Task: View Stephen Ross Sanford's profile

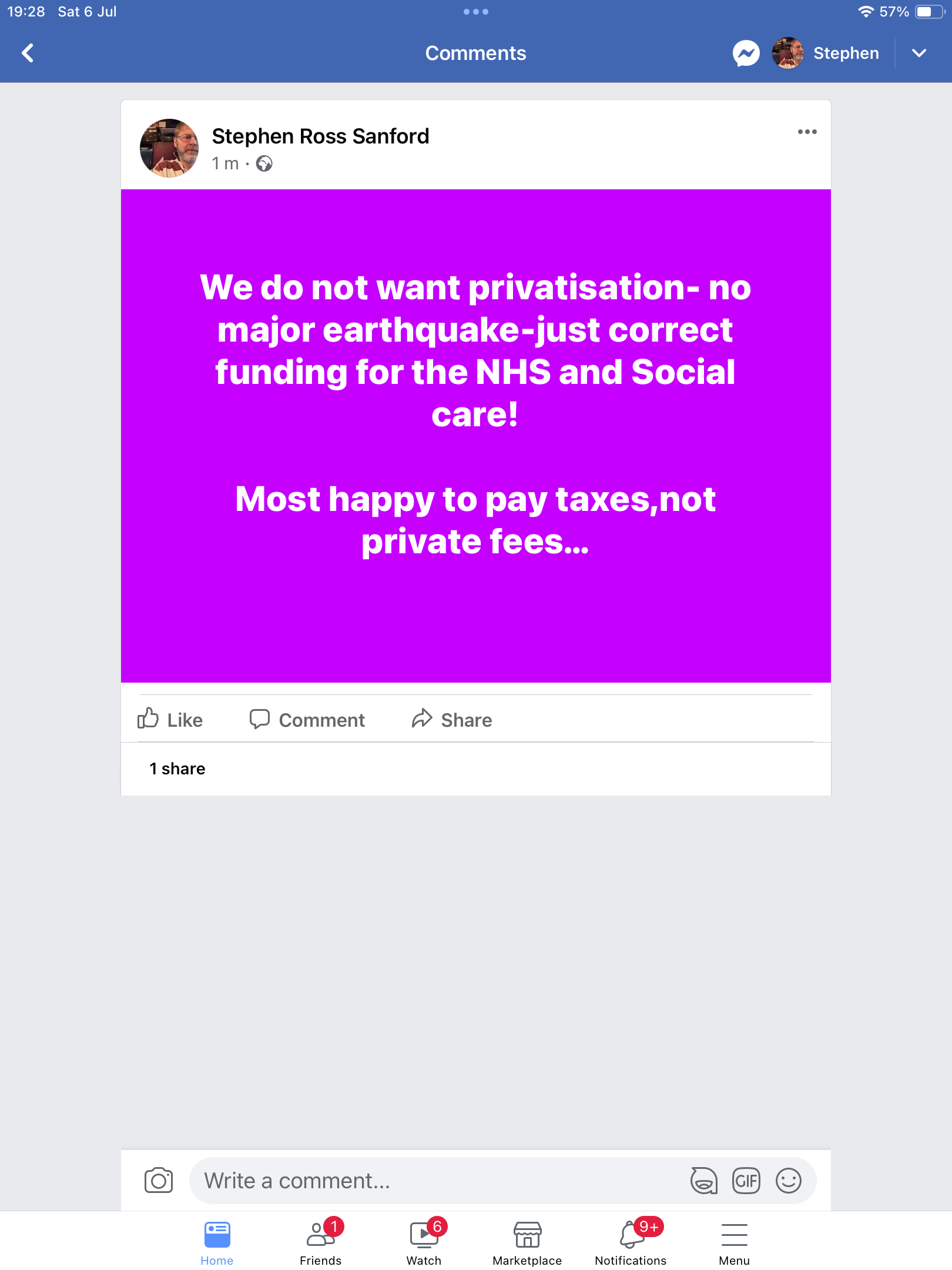Action: click(320, 136)
